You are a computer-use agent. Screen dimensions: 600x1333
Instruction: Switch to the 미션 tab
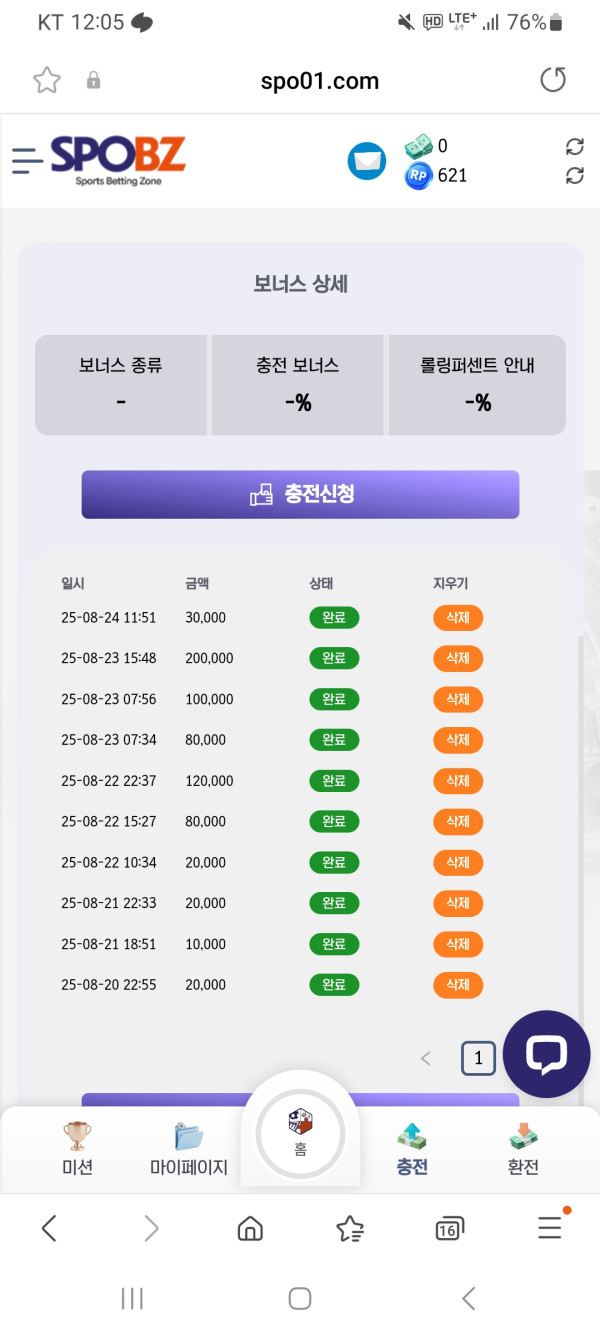(x=77, y=1148)
